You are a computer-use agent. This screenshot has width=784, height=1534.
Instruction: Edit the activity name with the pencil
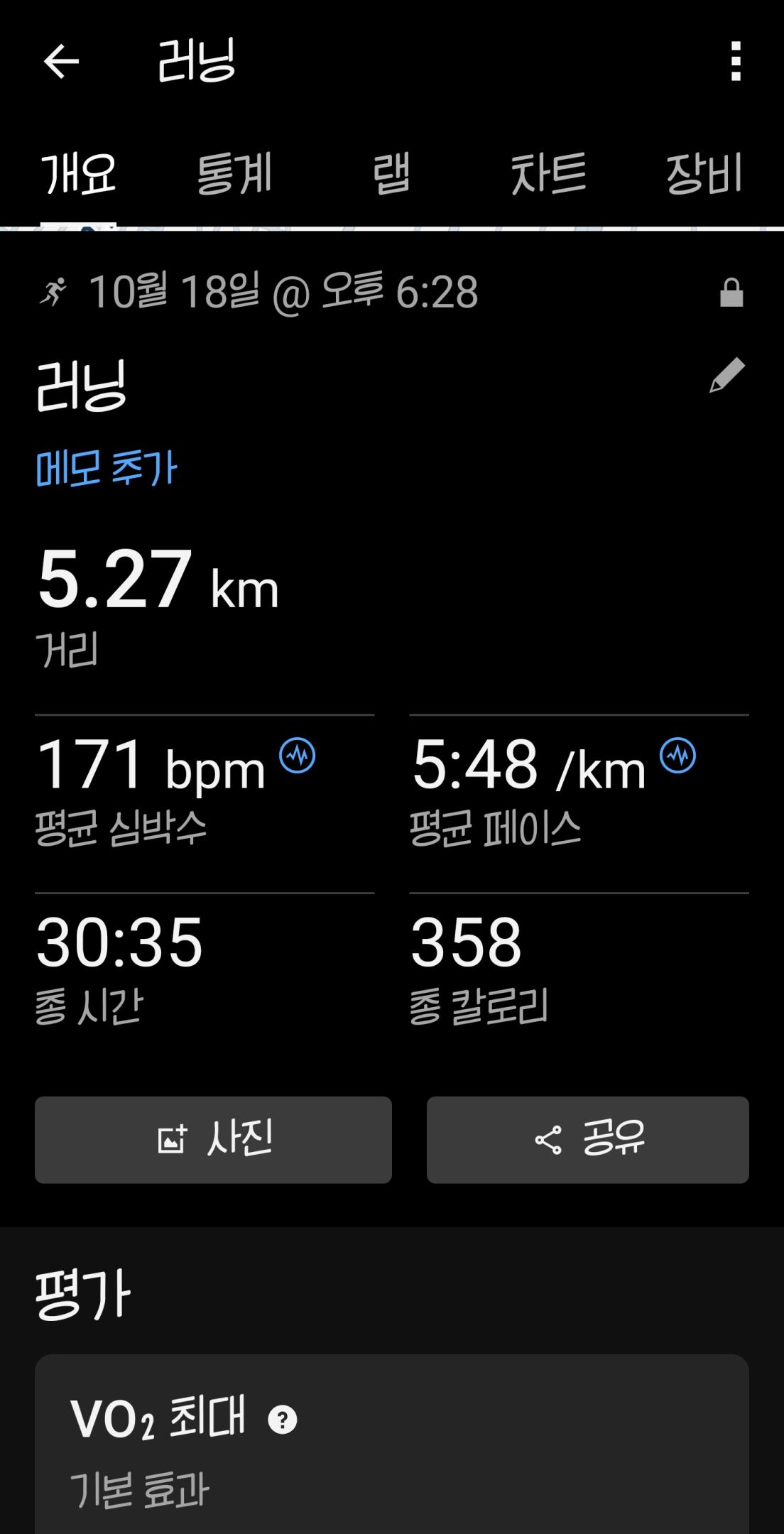point(727,375)
